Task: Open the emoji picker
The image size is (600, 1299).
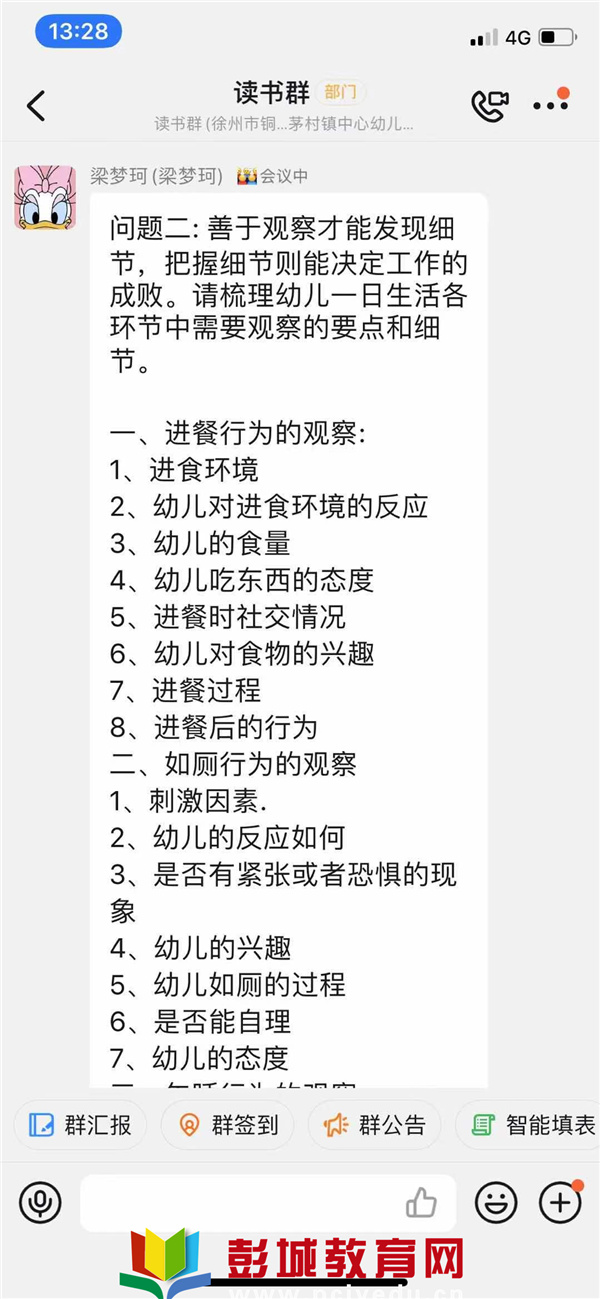Action: [x=496, y=1202]
